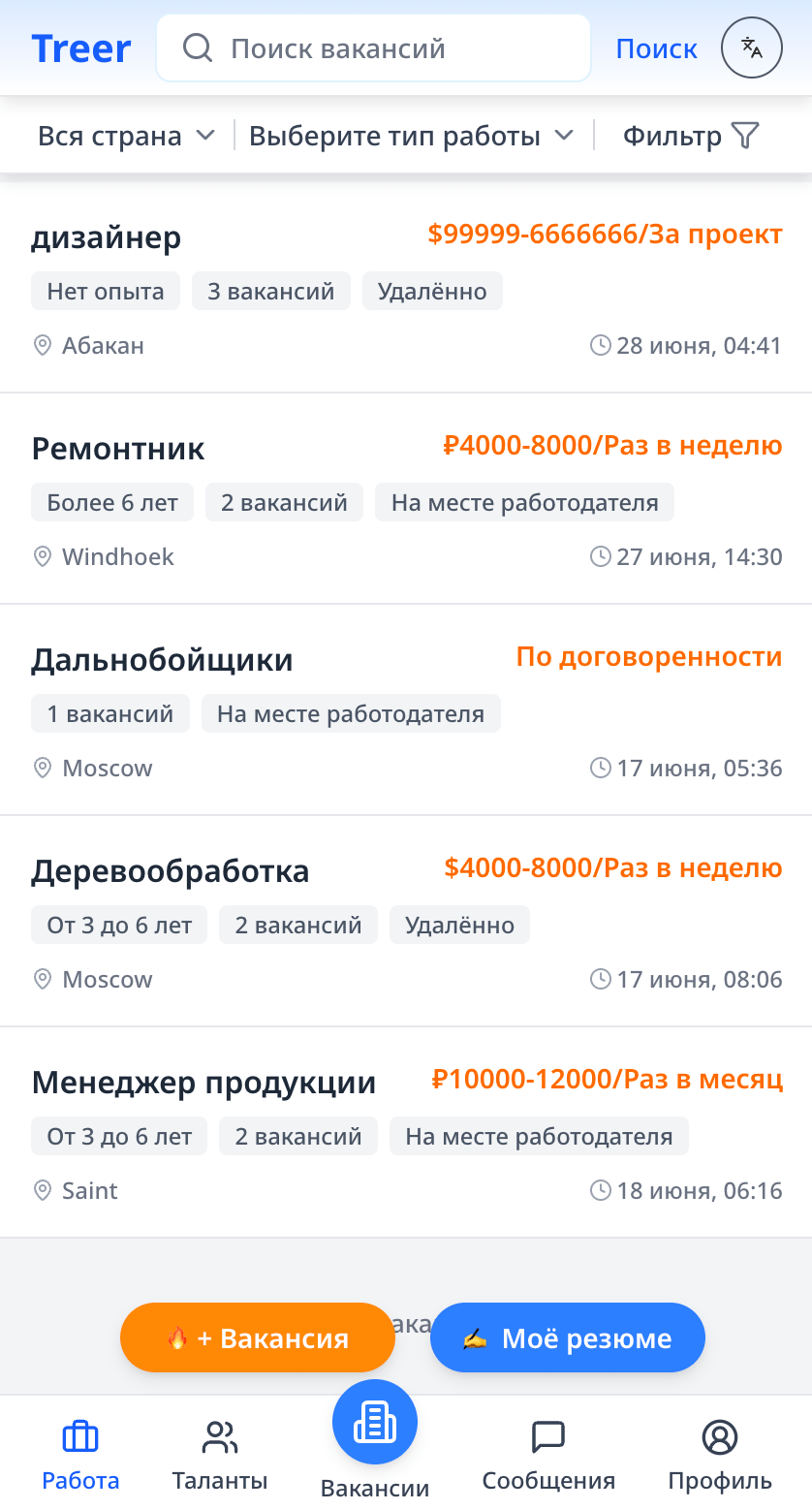Tap the central blue Вакансии icon

pyautogui.click(x=375, y=1422)
